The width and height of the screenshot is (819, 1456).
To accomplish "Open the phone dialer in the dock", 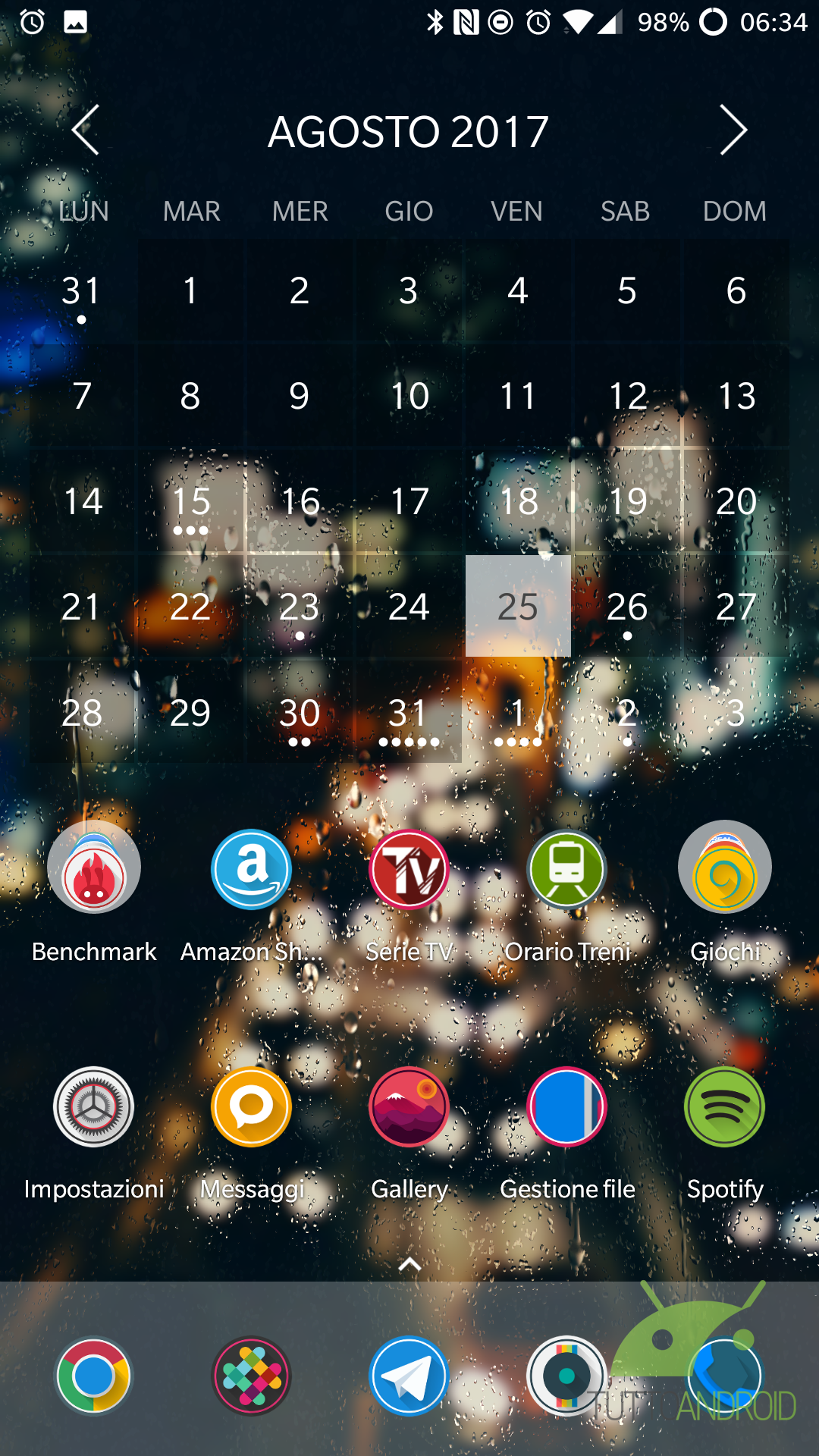I will [x=725, y=1376].
